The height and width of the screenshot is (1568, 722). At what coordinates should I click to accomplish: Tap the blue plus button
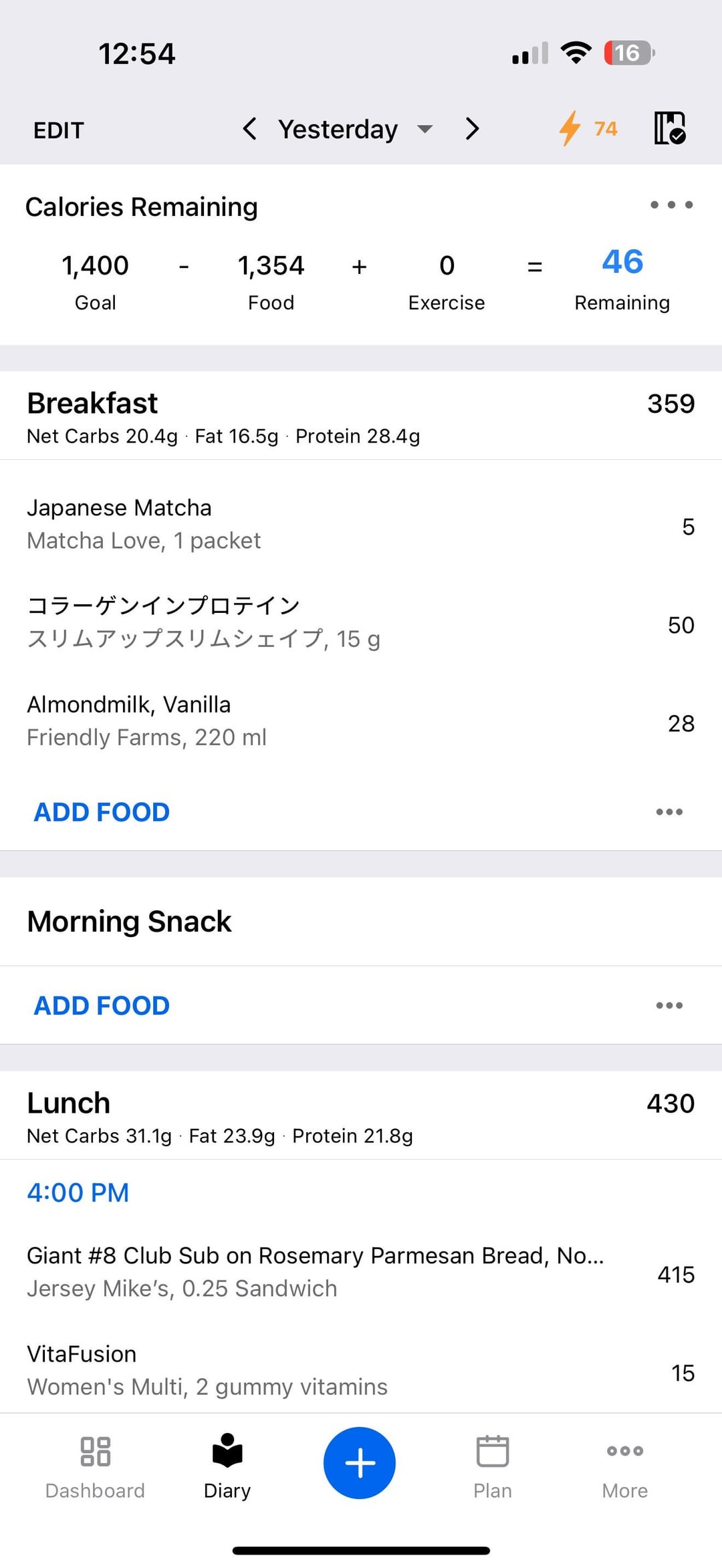click(x=360, y=1462)
